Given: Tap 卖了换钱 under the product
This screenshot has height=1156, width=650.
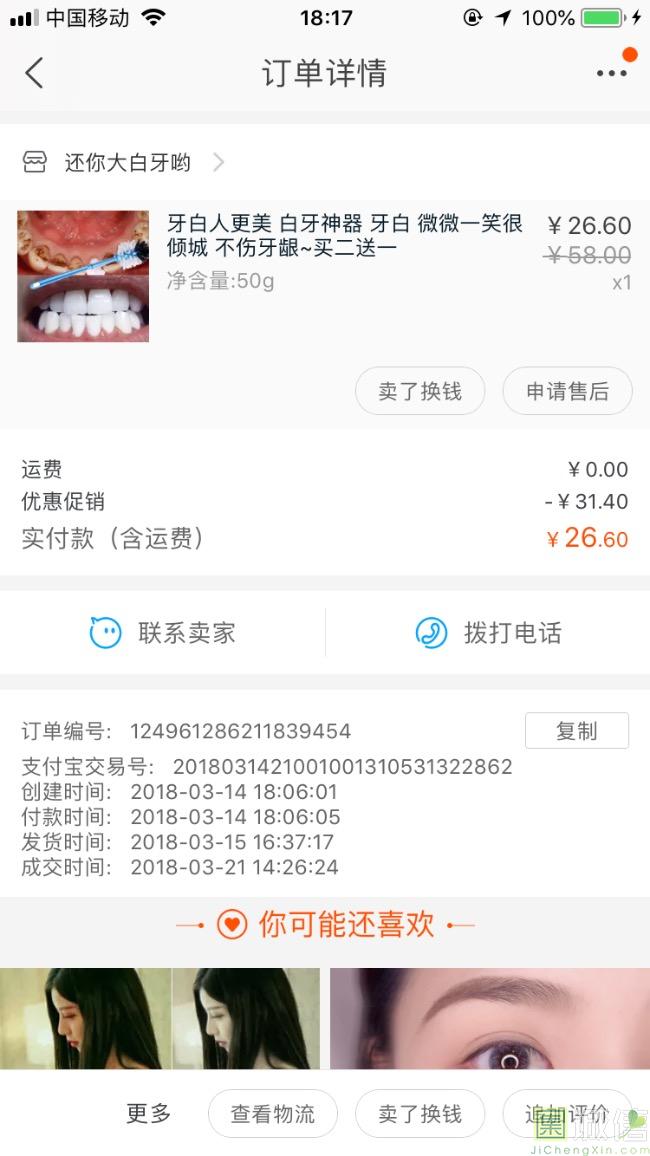Looking at the screenshot, I should click(x=420, y=391).
